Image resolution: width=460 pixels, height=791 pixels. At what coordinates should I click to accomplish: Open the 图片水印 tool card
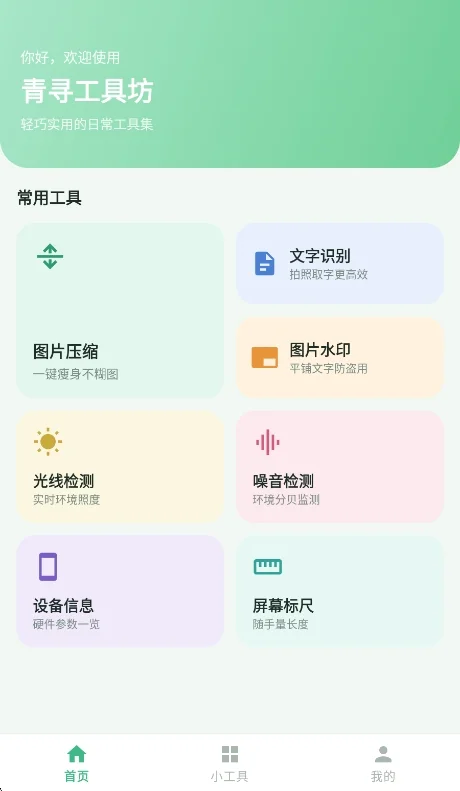[x=340, y=358]
